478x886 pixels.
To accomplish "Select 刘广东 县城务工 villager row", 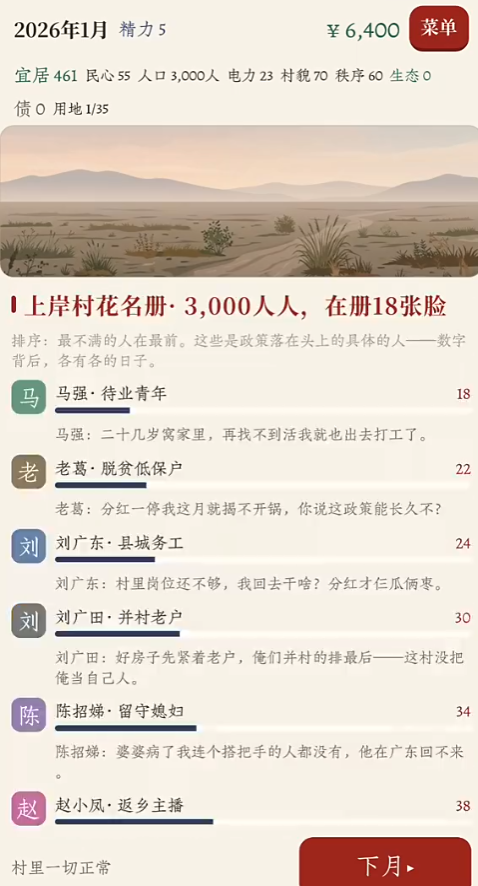I will [241, 562].
